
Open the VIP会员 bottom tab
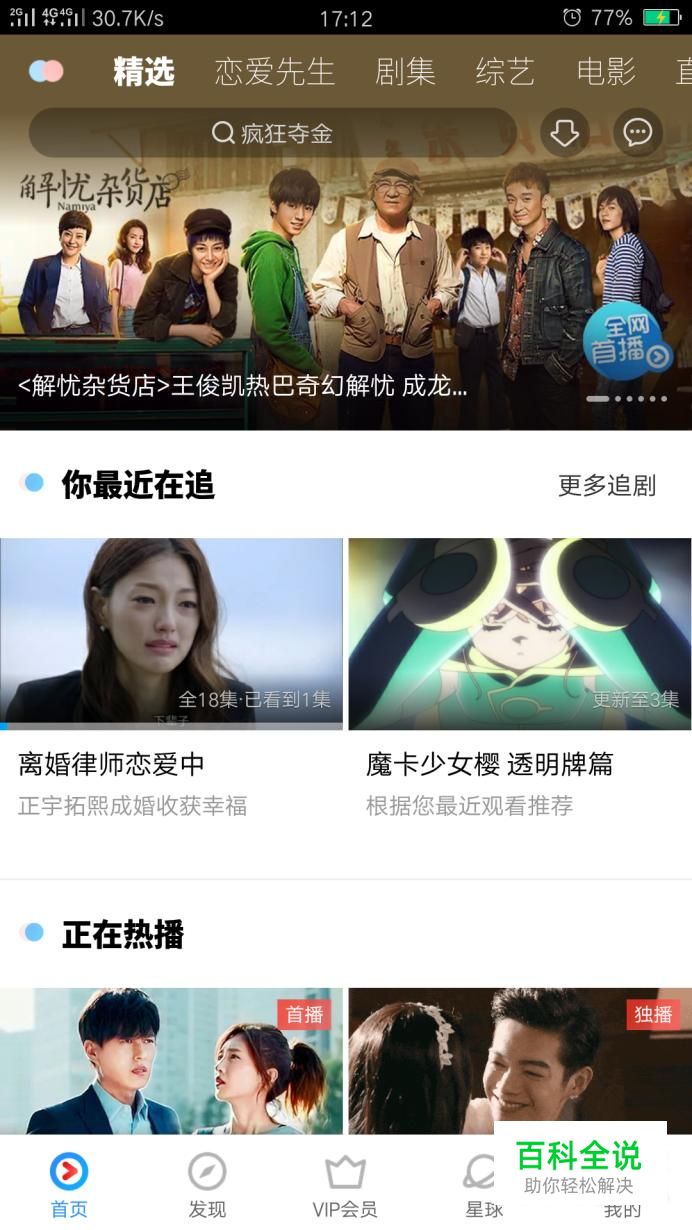(x=345, y=1185)
